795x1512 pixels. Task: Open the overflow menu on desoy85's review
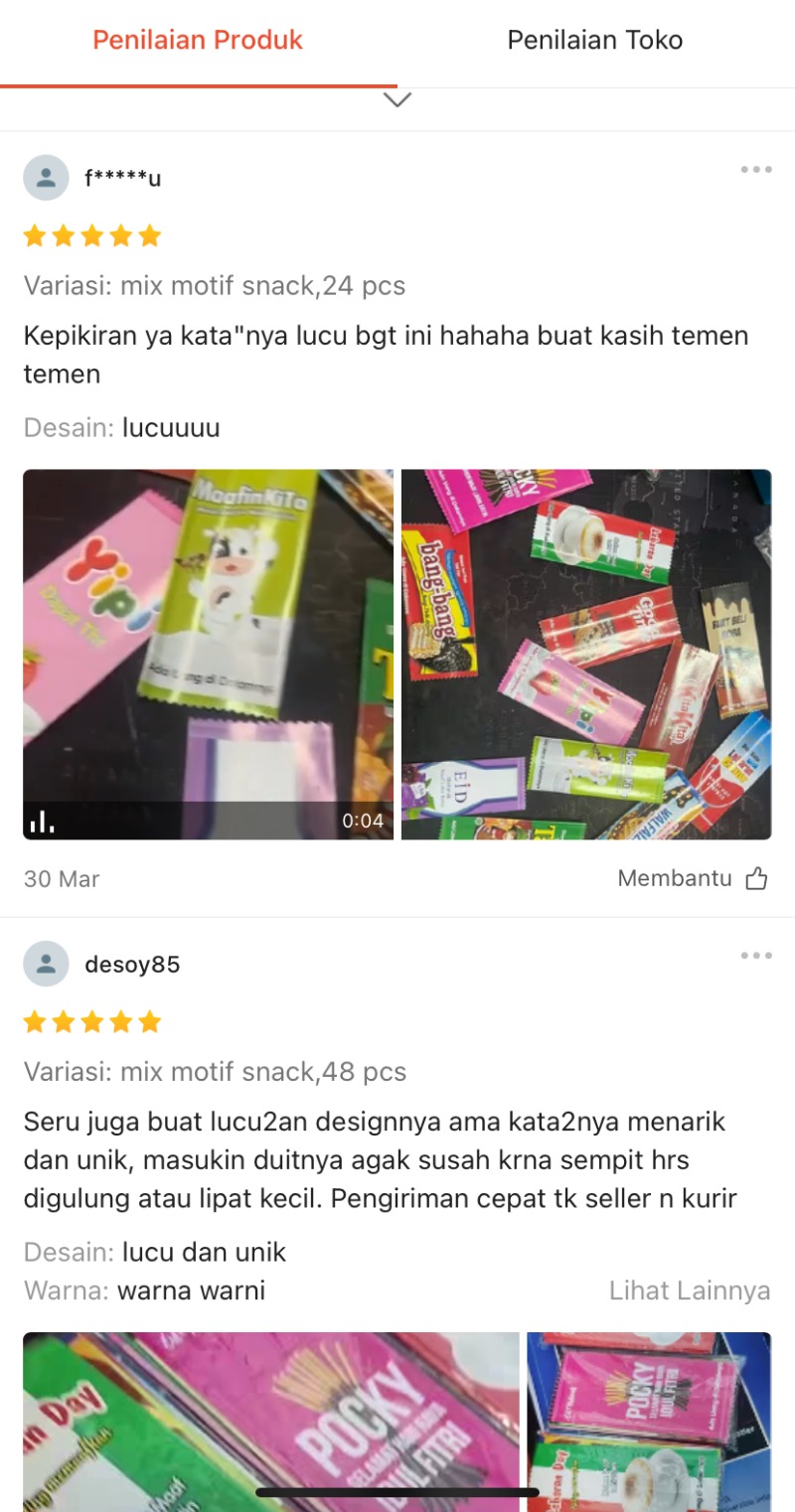[x=755, y=956]
